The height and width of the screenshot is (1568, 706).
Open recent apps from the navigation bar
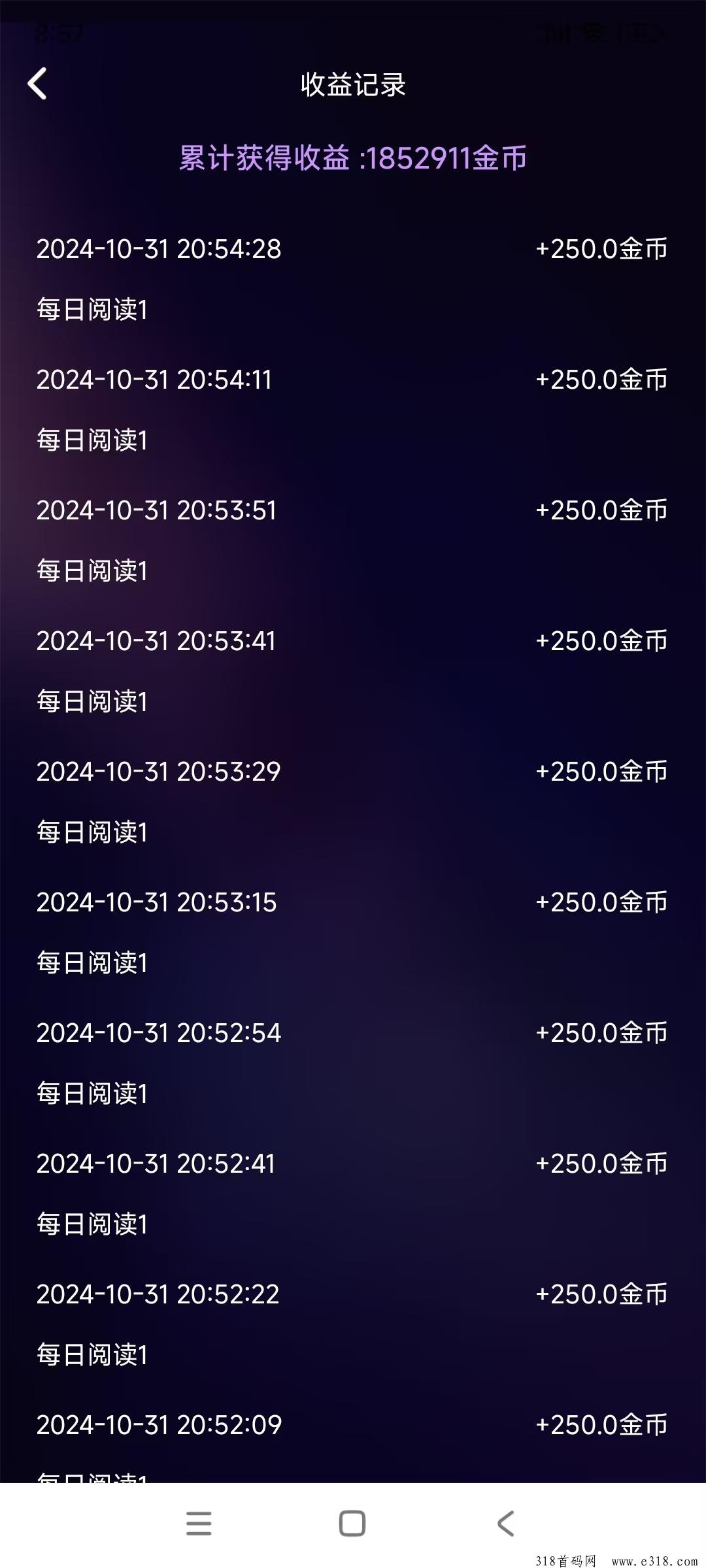coord(199,1523)
